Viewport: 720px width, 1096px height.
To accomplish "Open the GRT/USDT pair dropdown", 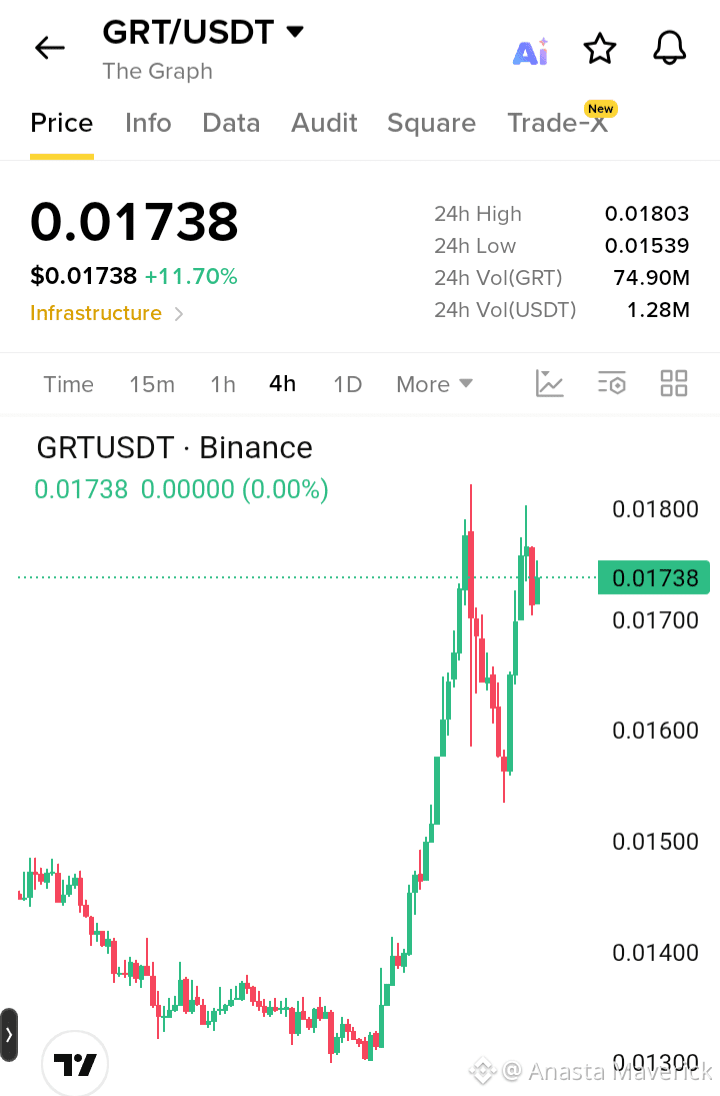I will 203,32.
